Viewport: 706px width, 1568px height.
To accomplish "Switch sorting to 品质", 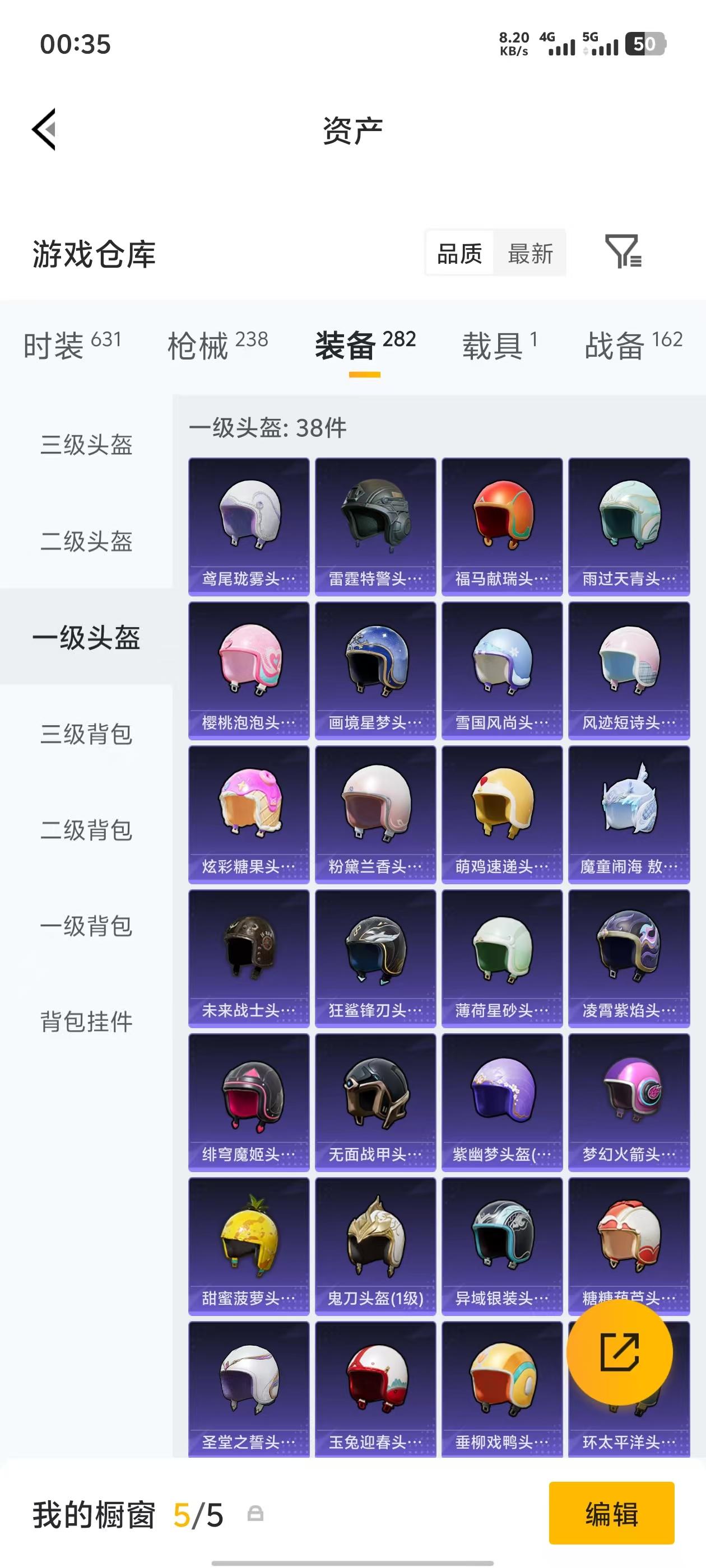I will tap(461, 254).
